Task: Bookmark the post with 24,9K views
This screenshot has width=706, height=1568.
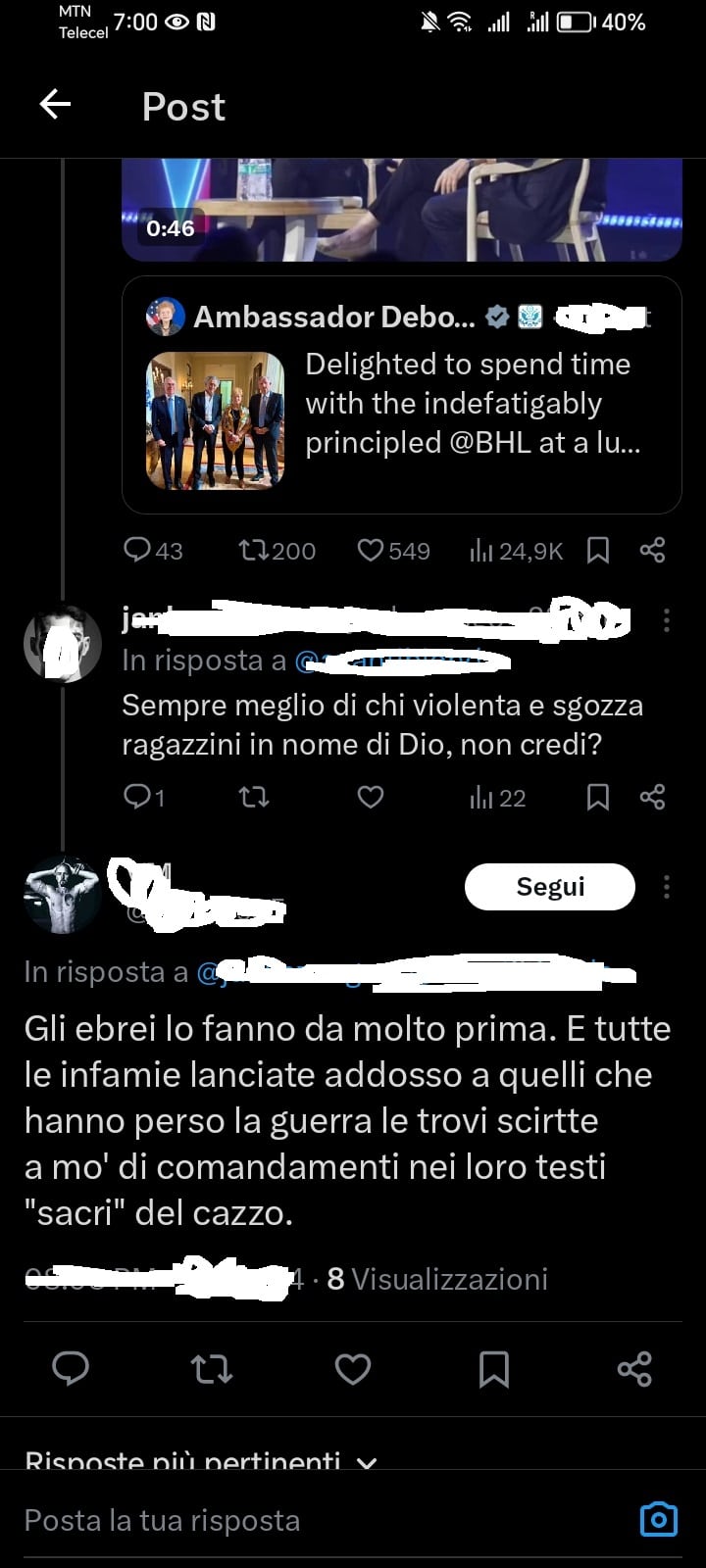Action: pos(598,550)
